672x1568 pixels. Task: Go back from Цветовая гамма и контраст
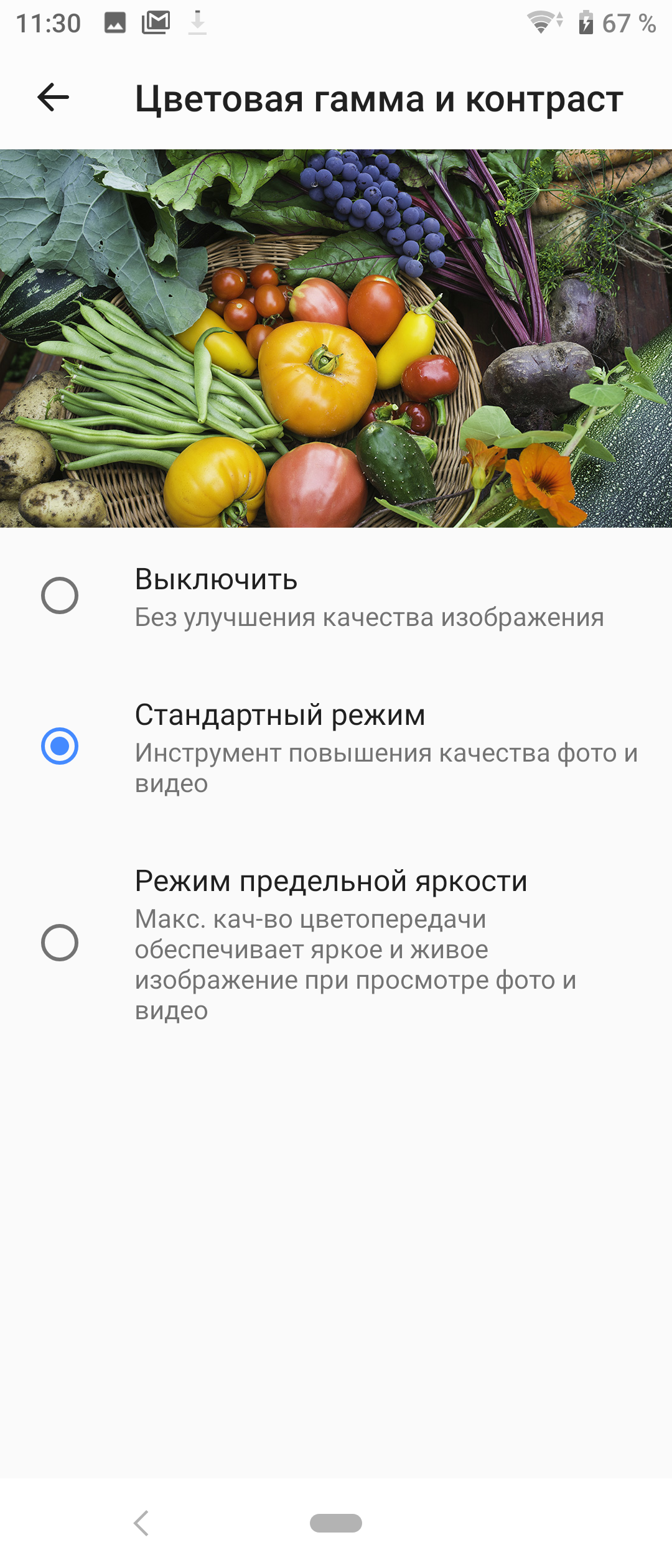click(53, 98)
